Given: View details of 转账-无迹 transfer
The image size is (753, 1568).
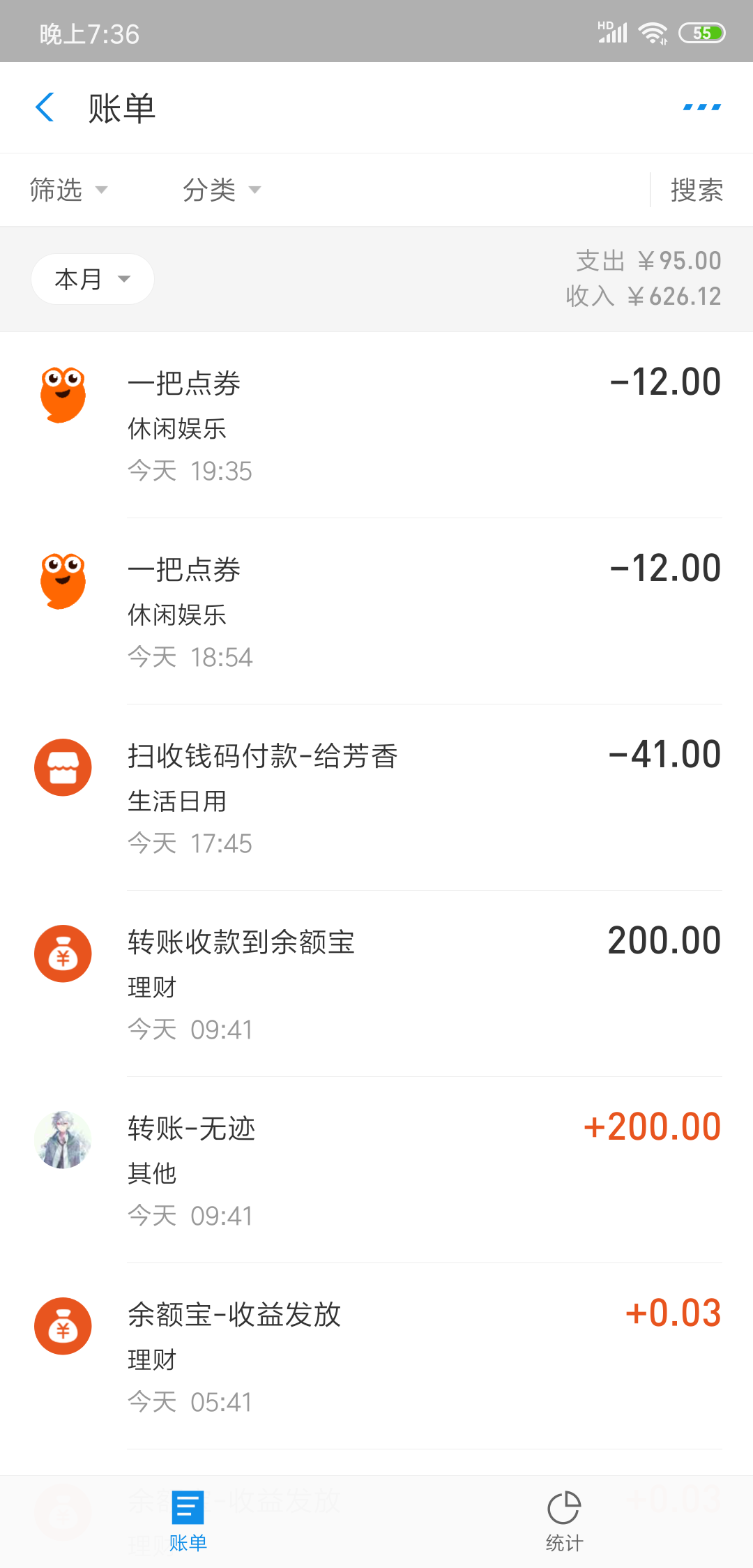Looking at the screenshot, I should [376, 1170].
